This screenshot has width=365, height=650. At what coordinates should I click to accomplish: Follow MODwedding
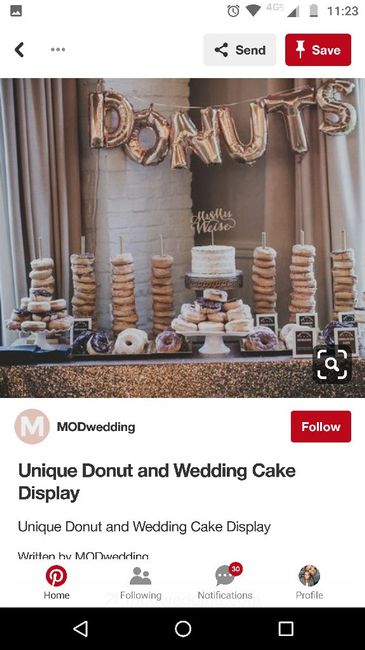click(321, 427)
